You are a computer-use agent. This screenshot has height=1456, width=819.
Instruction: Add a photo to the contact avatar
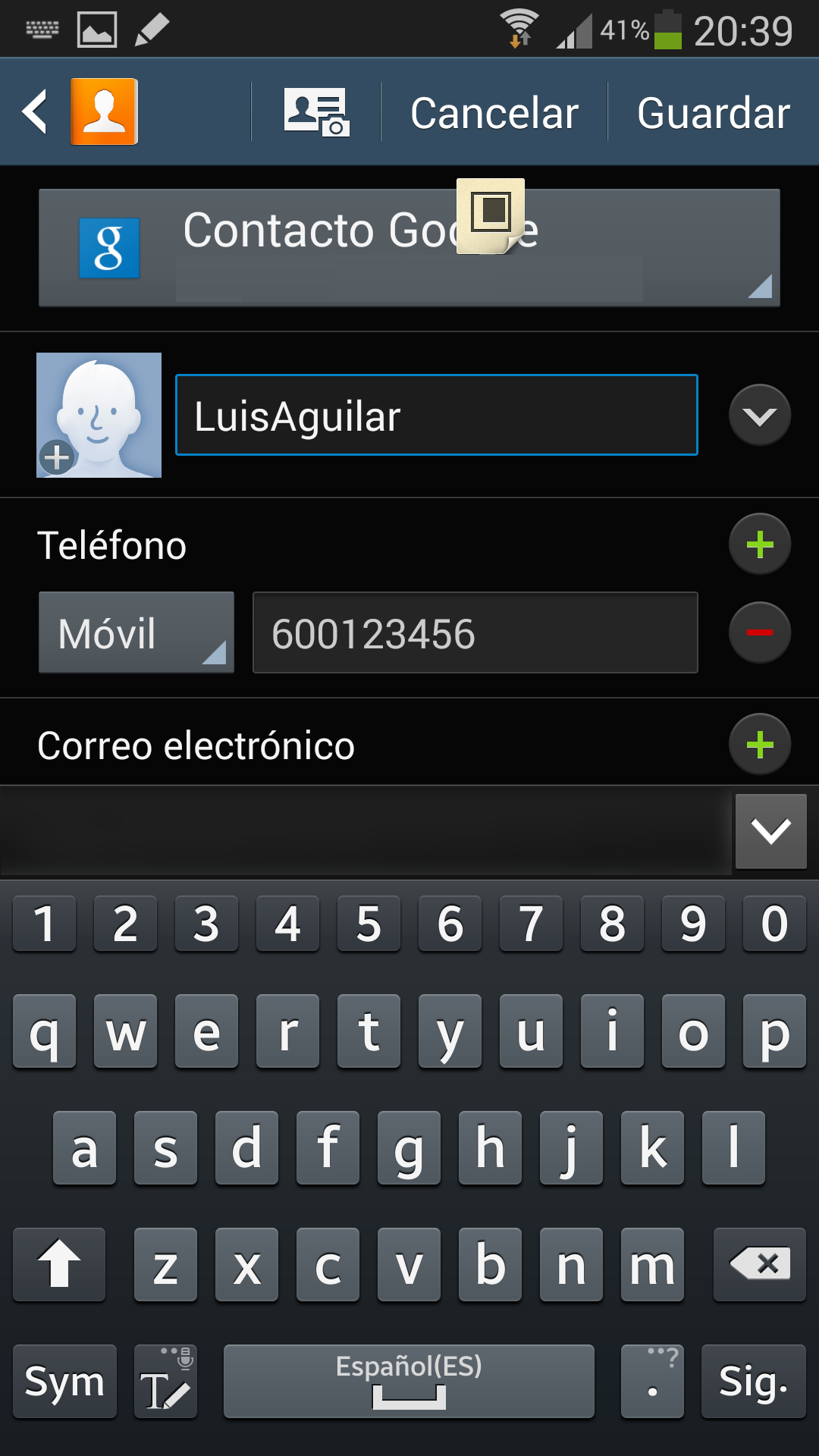click(99, 415)
